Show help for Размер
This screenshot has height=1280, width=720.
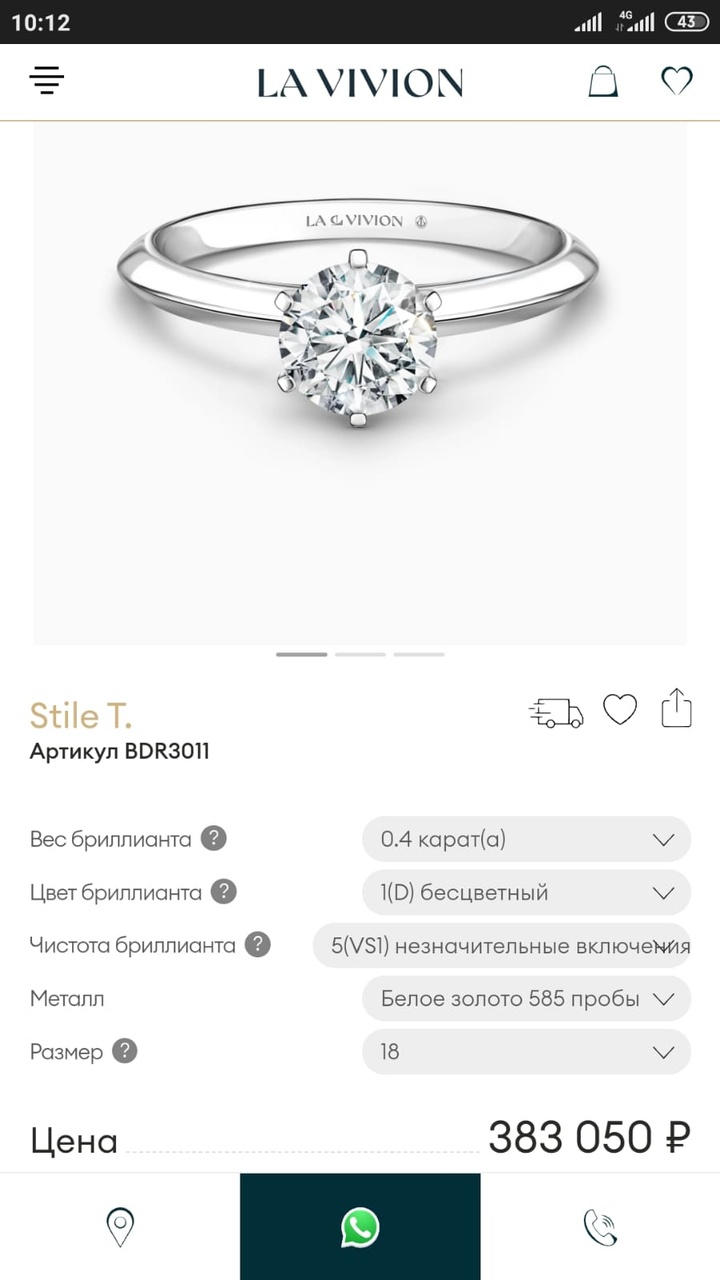point(124,1051)
